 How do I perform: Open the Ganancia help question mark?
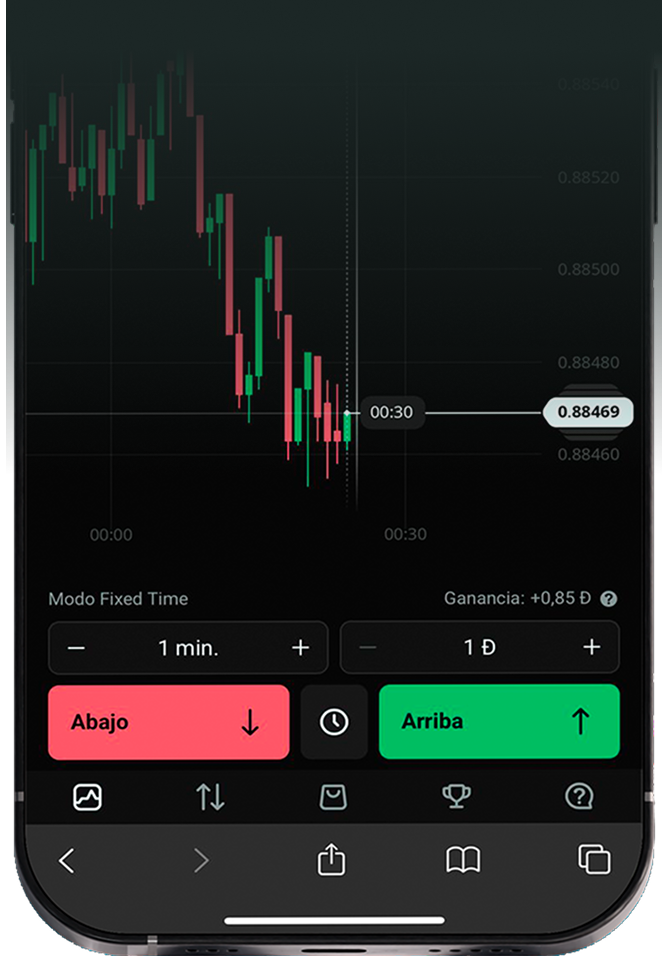[x=609, y=599]
